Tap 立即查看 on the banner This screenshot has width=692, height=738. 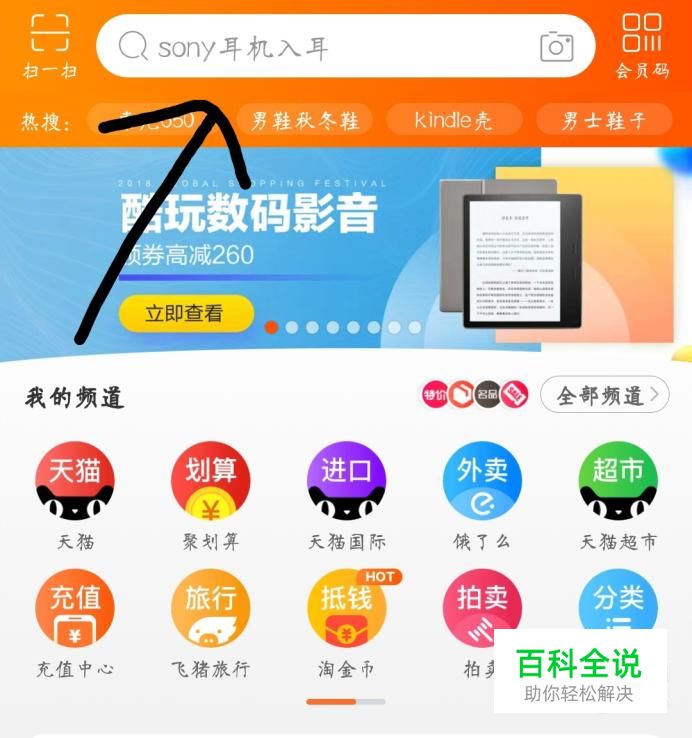185,313
